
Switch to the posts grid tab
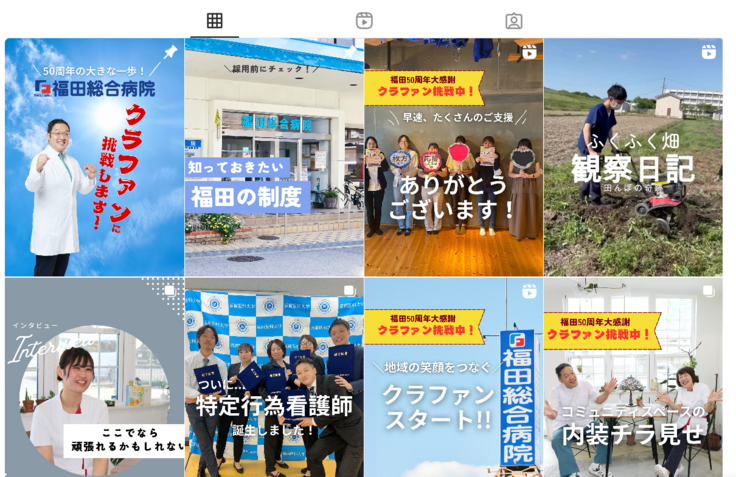coord(214,21)
